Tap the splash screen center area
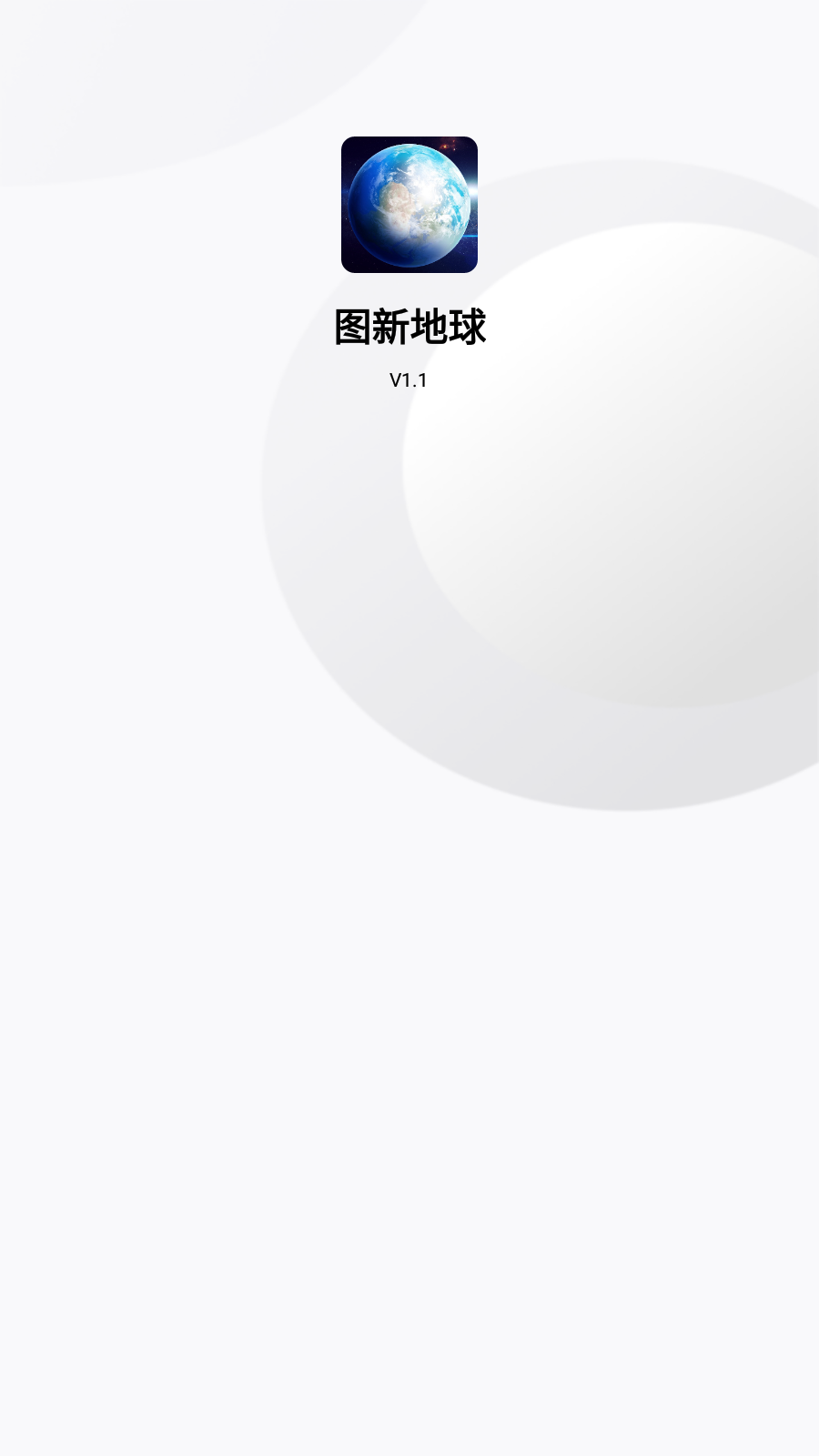The height and width of the screenshot is (1456, 819). [409, 728]
